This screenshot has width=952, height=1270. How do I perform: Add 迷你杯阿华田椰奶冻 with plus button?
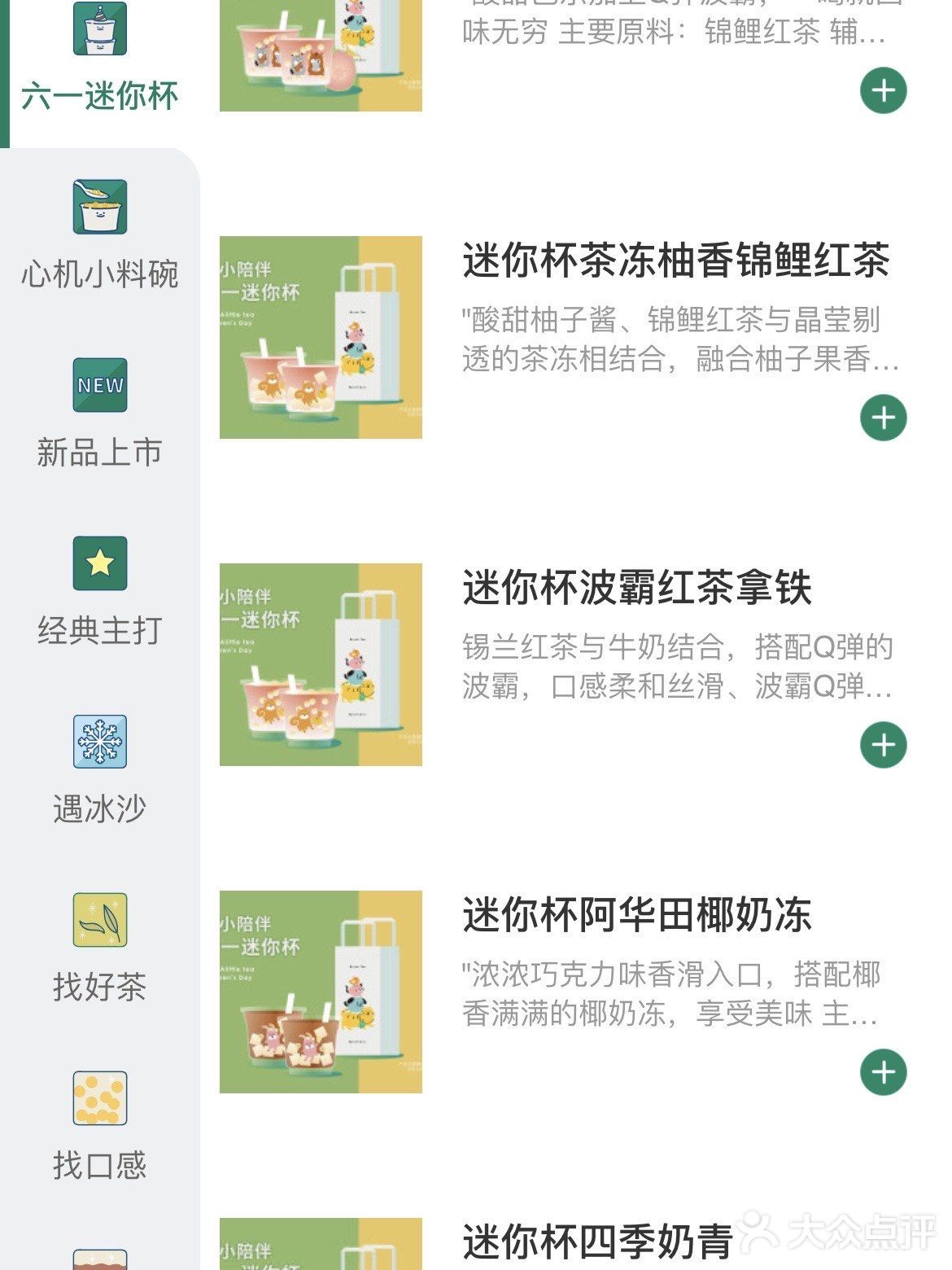coord(882,1073)
